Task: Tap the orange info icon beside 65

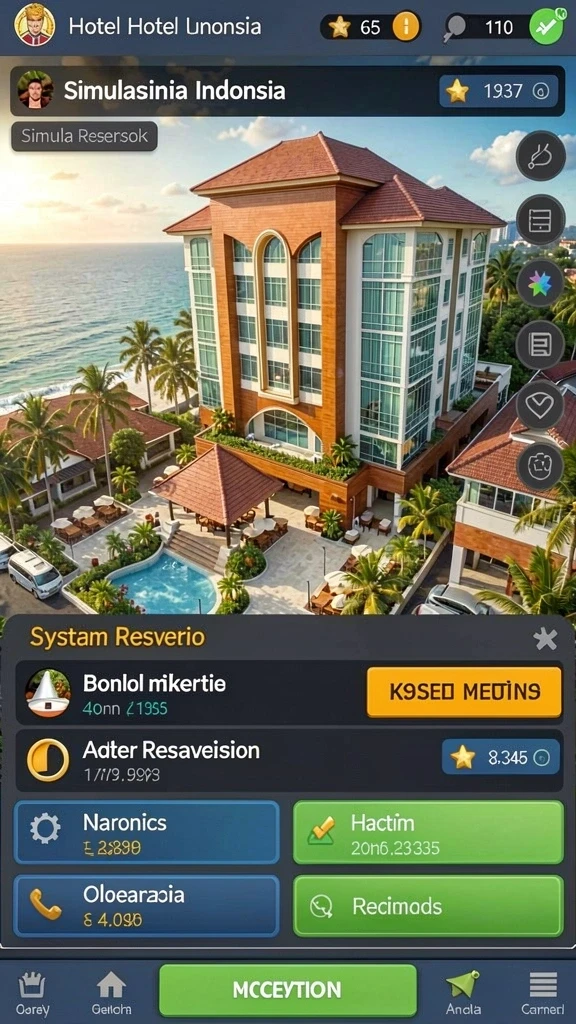Action: point(406,27)
